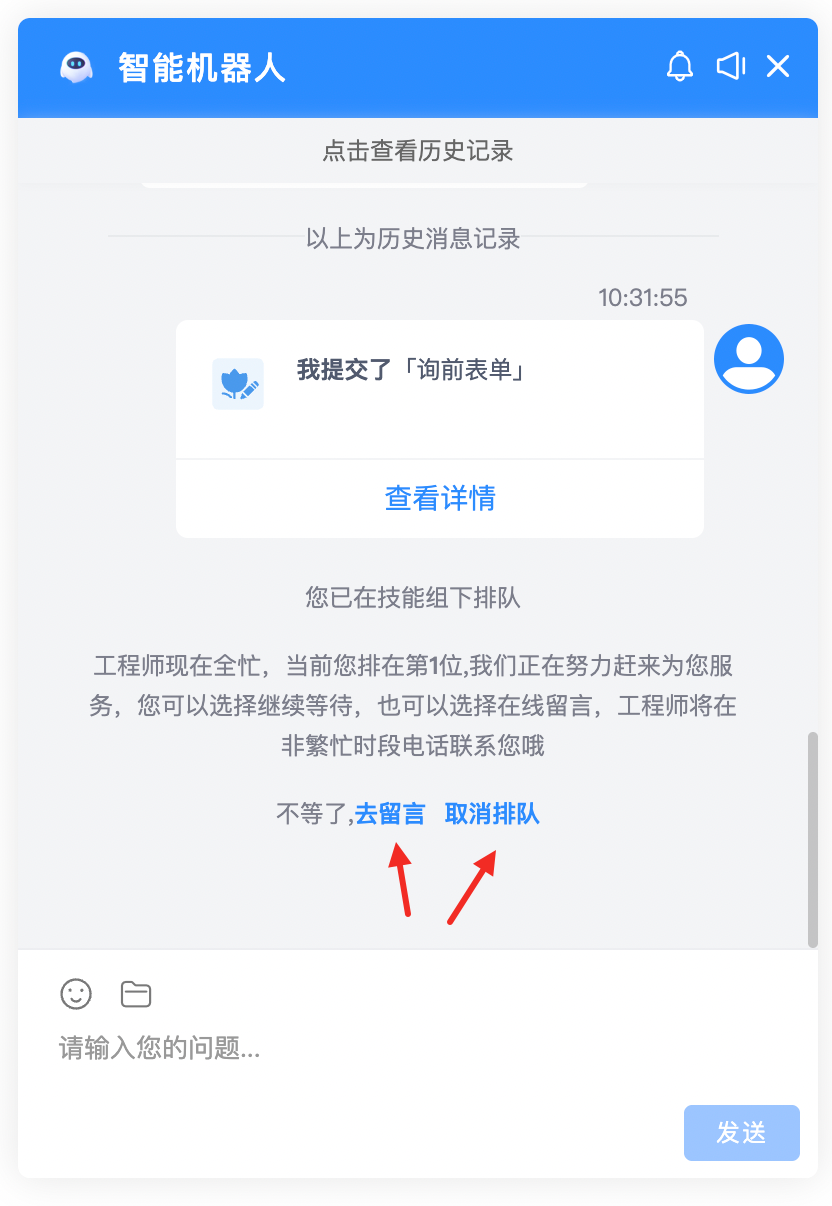The width and height of the screenshot is (832, 1206).
Task: Open the notifications bell icon
Action: point(680,67)
